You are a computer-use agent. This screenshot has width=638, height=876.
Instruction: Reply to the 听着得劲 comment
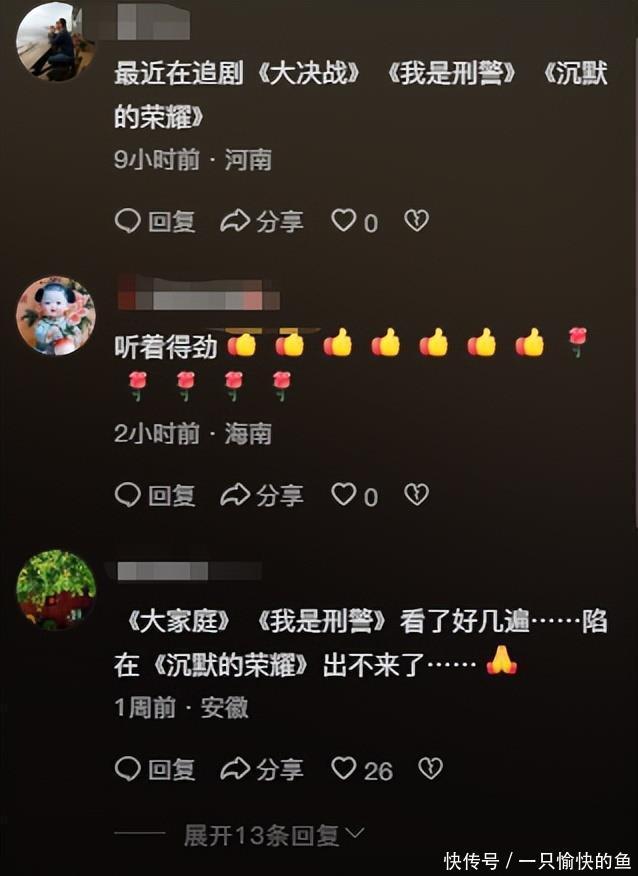tap(155, 495)
